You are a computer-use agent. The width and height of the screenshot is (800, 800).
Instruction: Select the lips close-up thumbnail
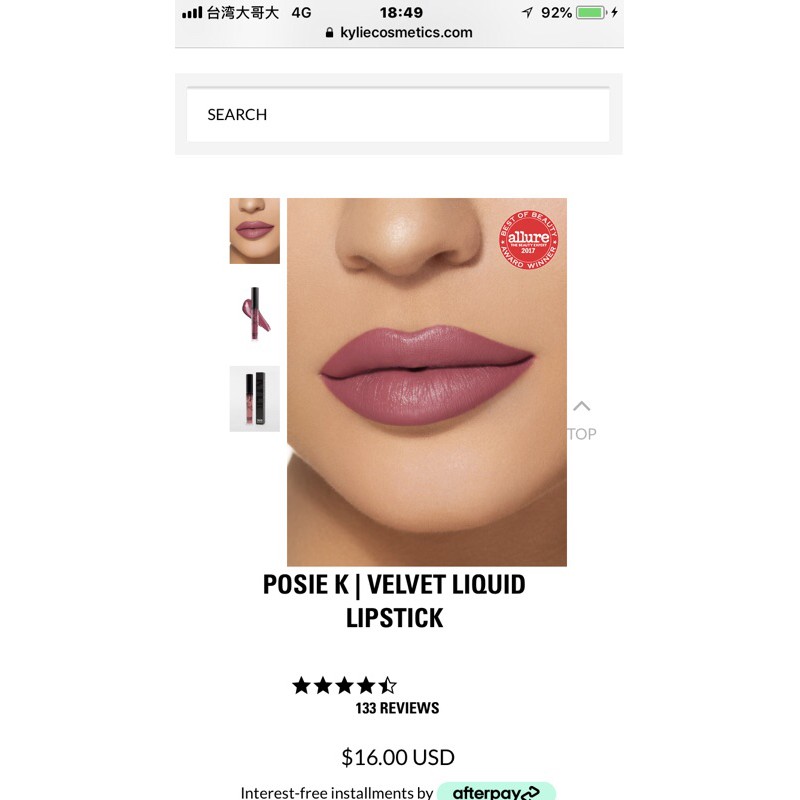pyautogui.click(x=255, y=231)
